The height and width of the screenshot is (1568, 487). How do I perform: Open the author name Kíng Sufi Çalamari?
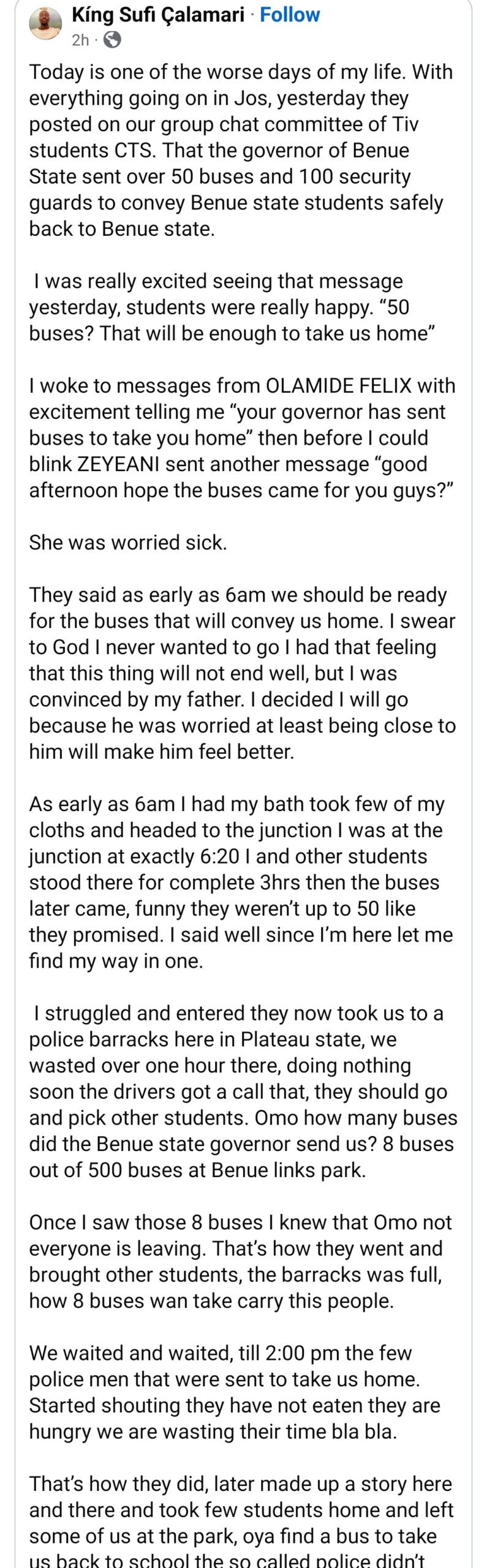158,15
